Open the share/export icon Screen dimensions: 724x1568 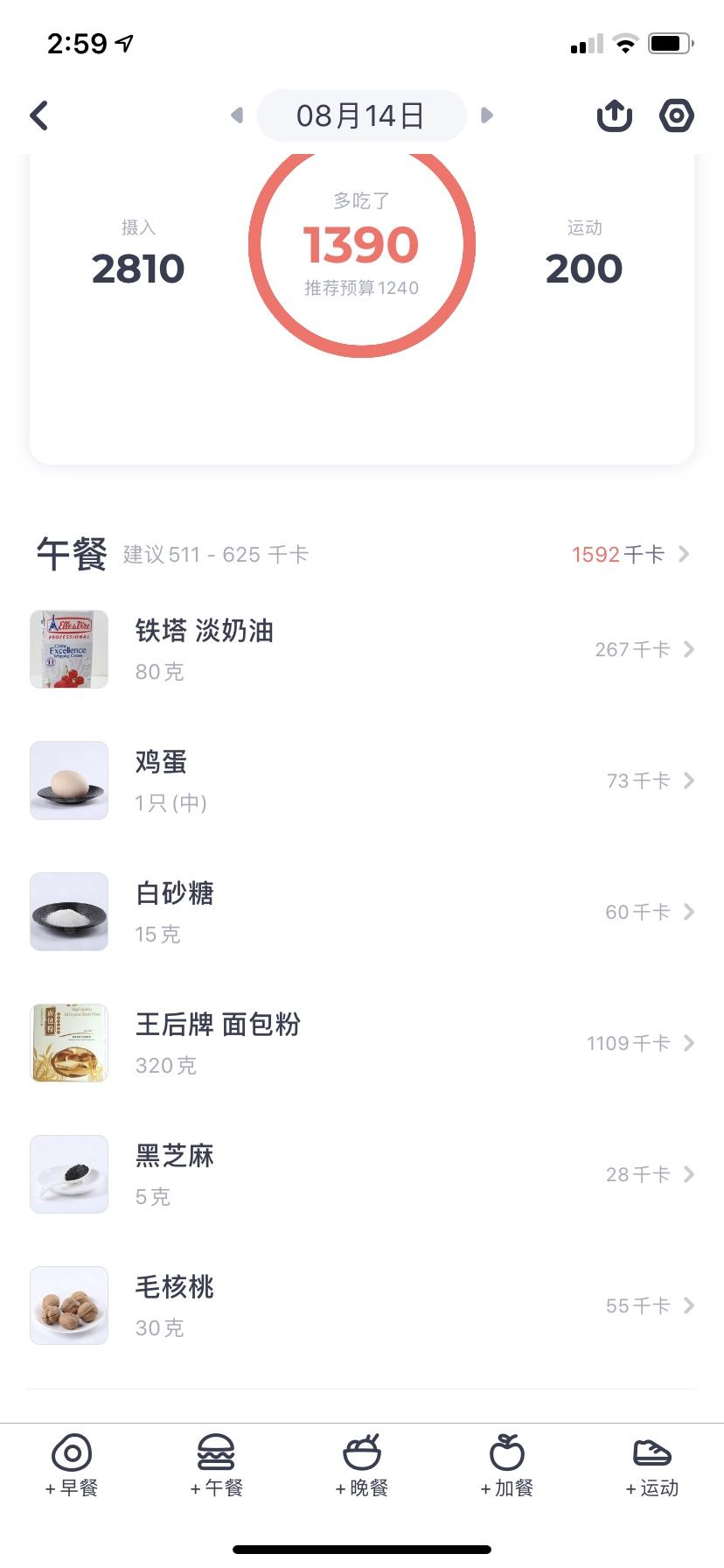615,115
